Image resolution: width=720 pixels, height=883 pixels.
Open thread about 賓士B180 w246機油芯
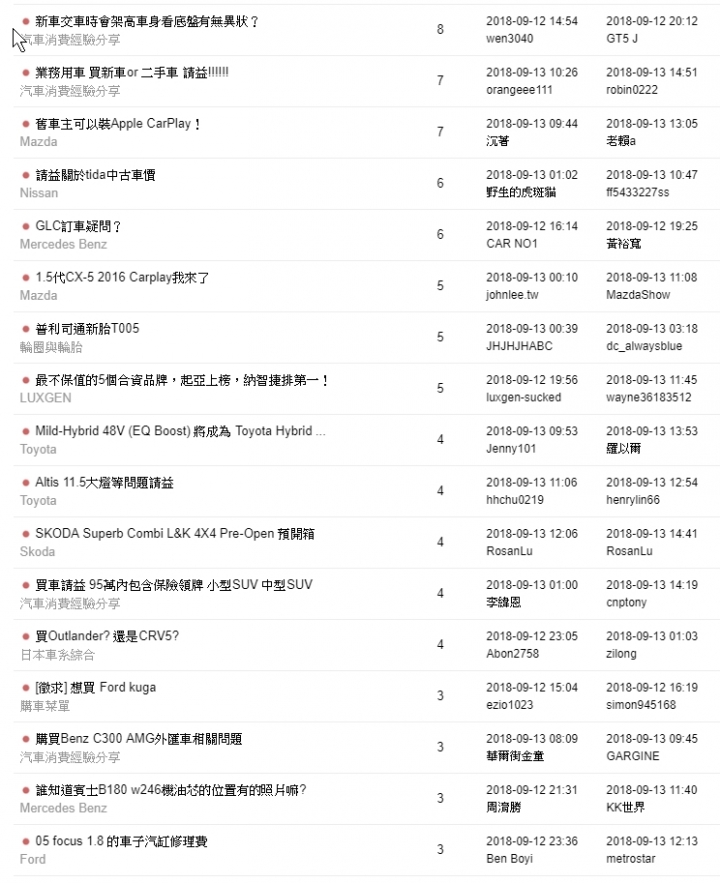171,790
